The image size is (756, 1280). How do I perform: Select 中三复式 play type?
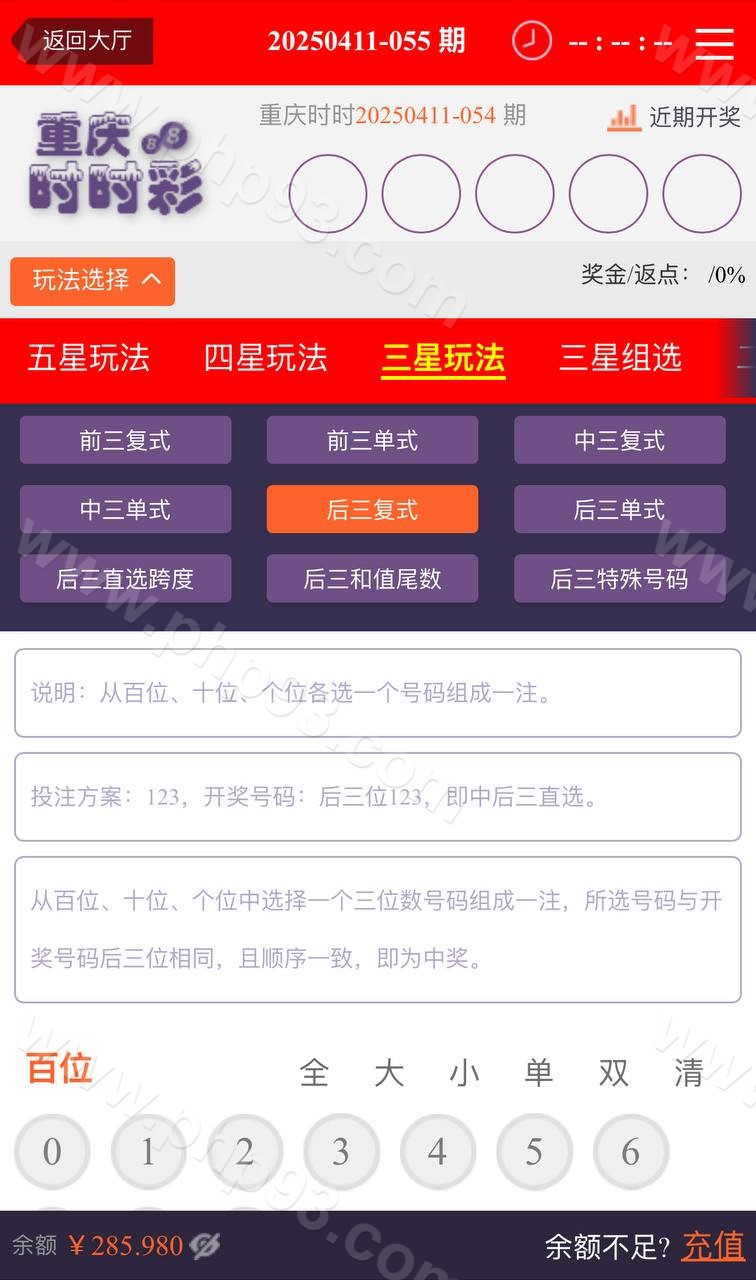[619, 440]
